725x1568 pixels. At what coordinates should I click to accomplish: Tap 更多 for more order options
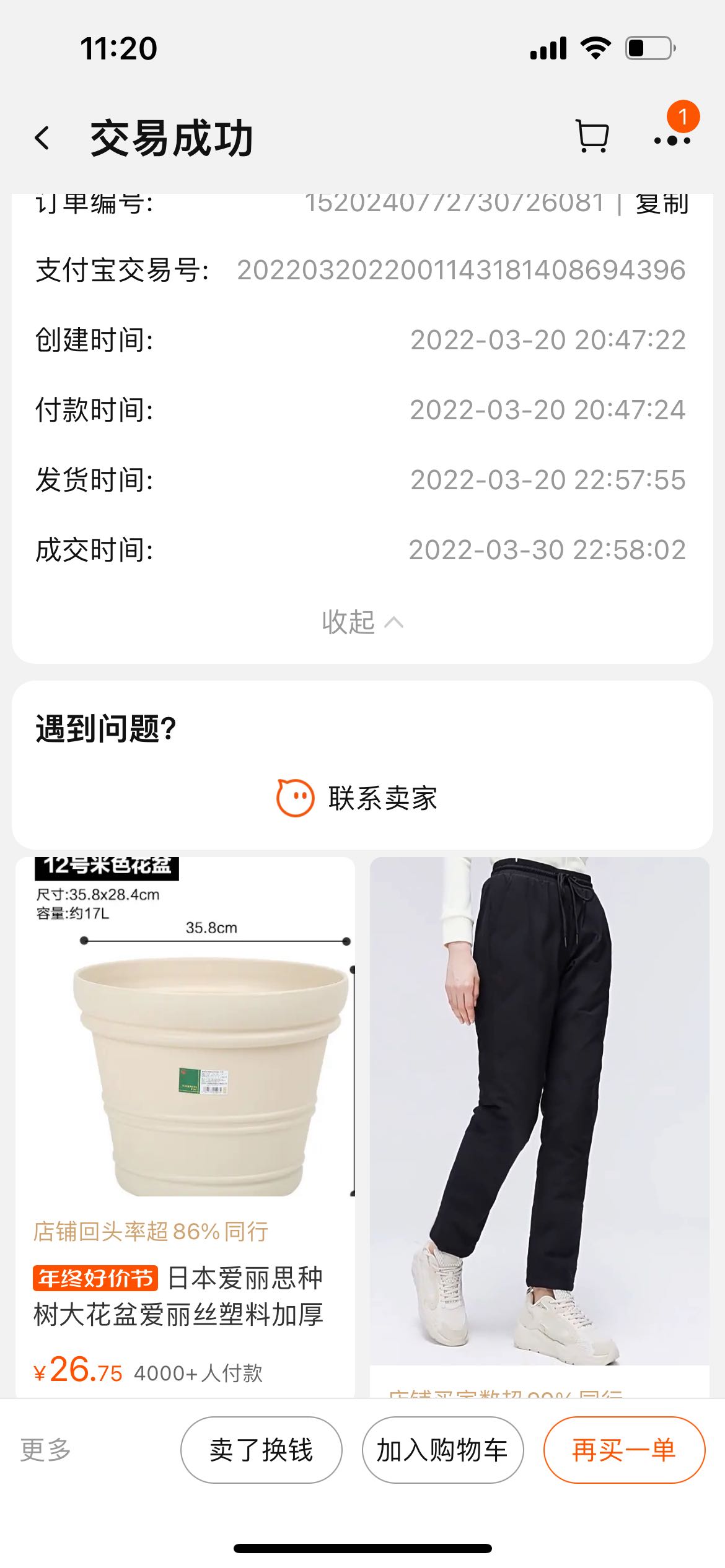point(45,1450)
